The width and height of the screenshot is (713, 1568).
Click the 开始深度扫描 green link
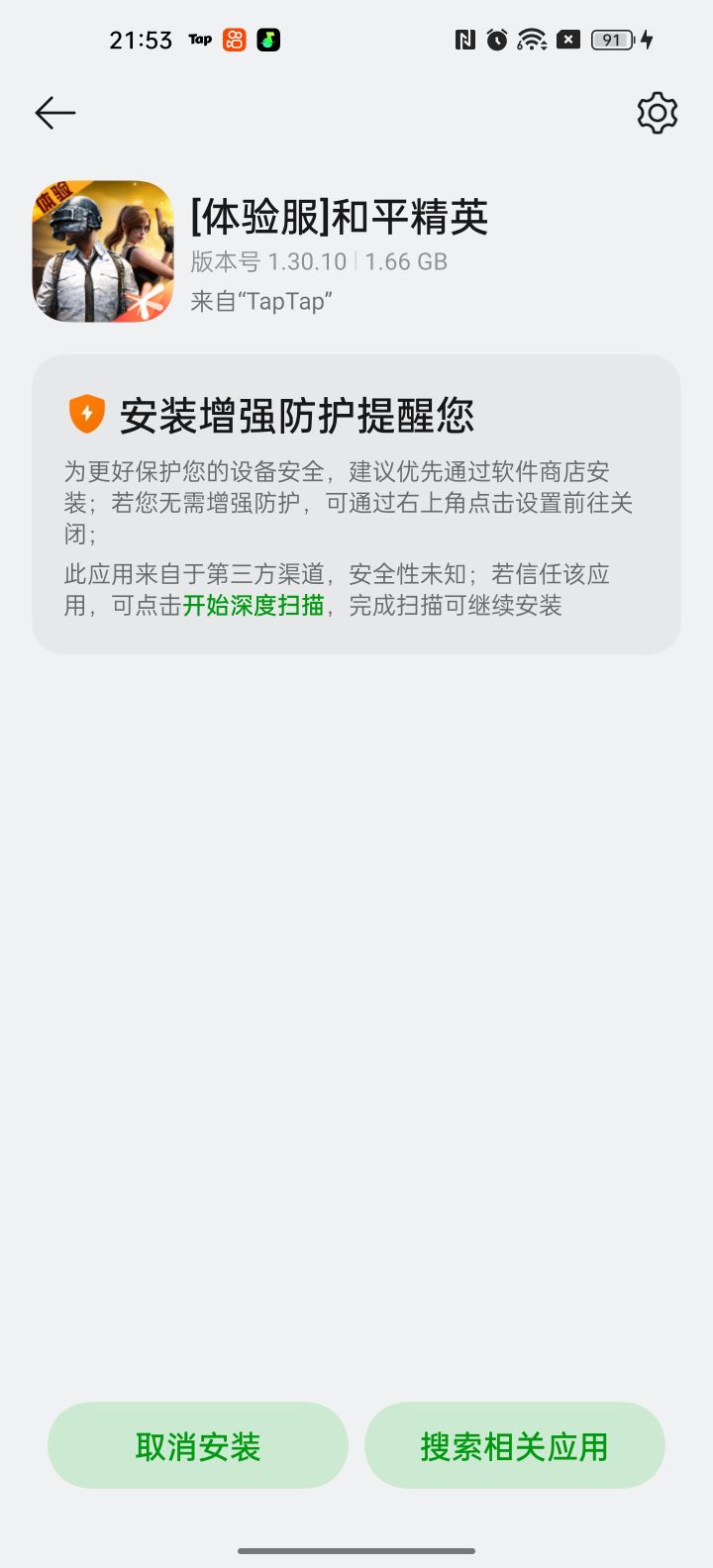(251, 605)
